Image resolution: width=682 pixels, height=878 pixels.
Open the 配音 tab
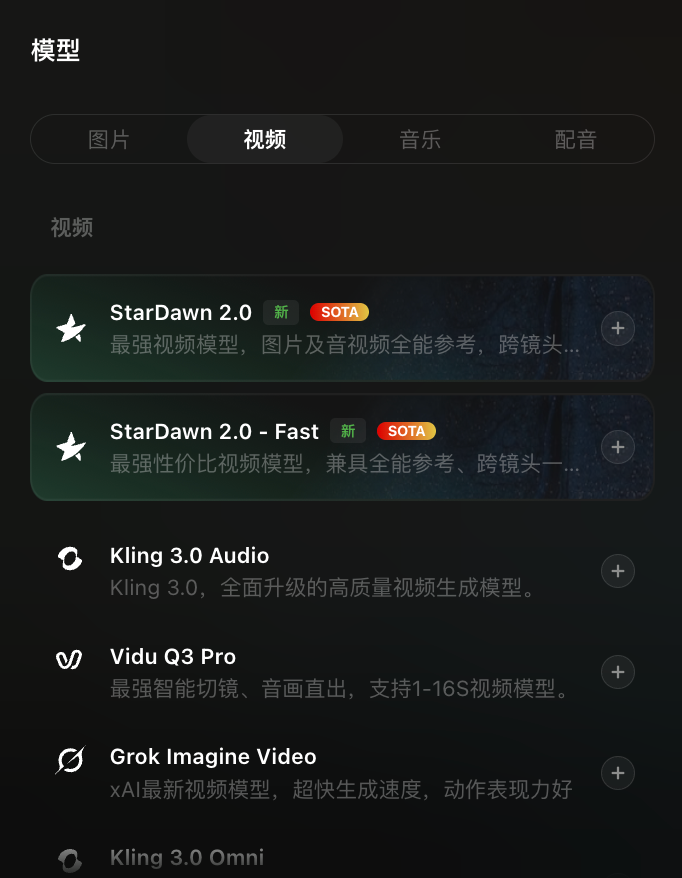click(576, 139)
